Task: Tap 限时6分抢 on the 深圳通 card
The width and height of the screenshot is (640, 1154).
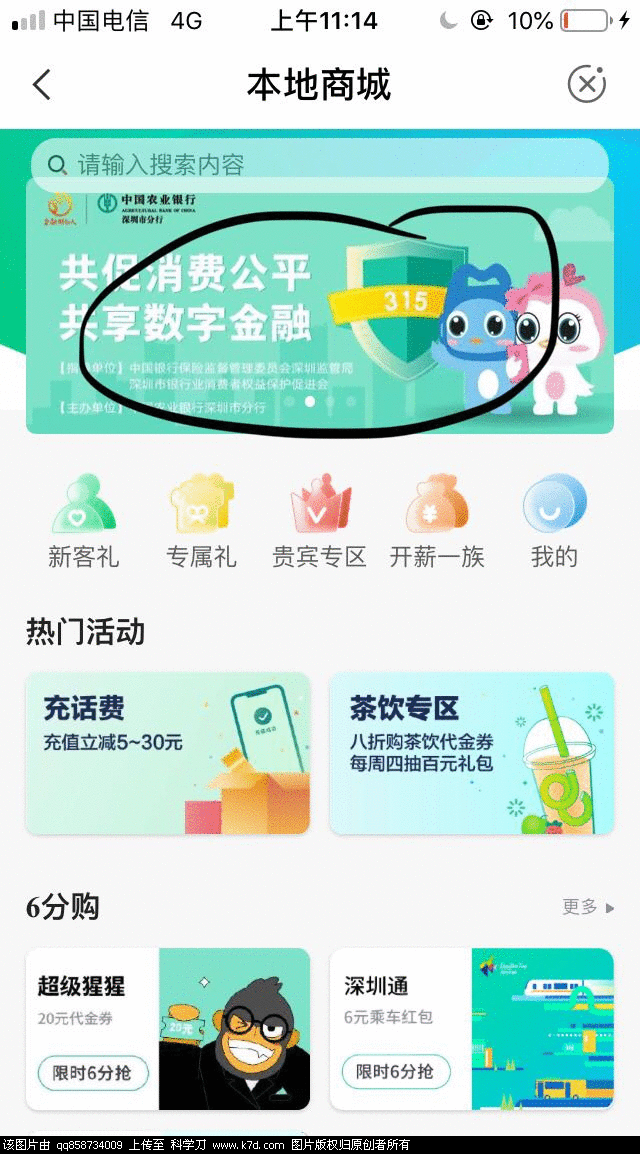Action: (396, 1072)
